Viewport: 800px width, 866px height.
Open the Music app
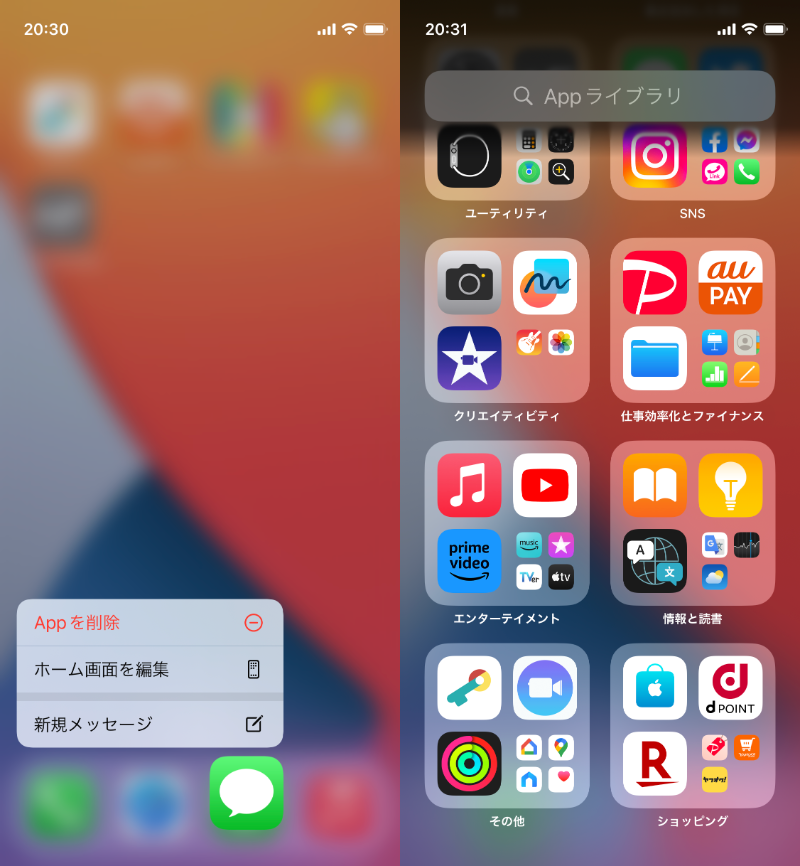(469, 485)
